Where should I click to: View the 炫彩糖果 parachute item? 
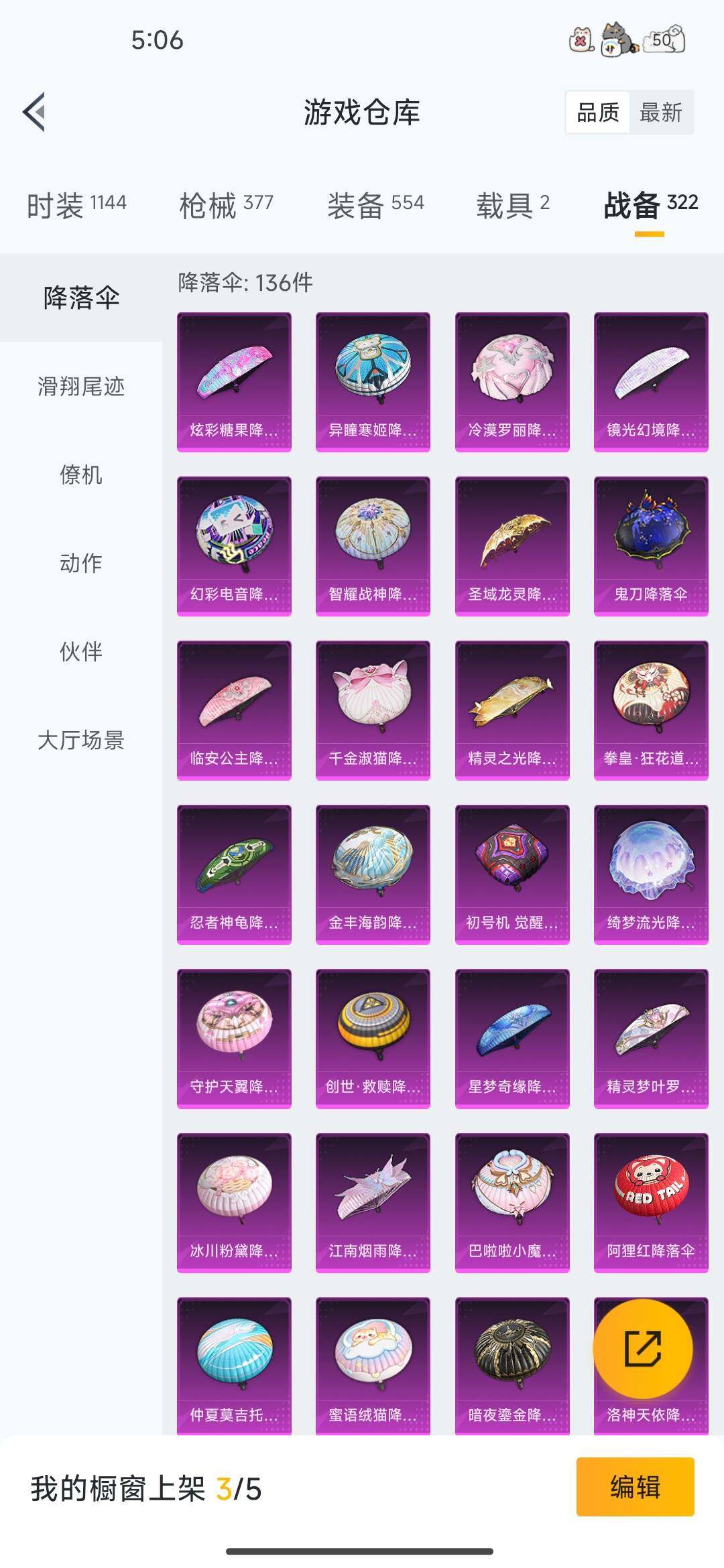click(234, 381)
